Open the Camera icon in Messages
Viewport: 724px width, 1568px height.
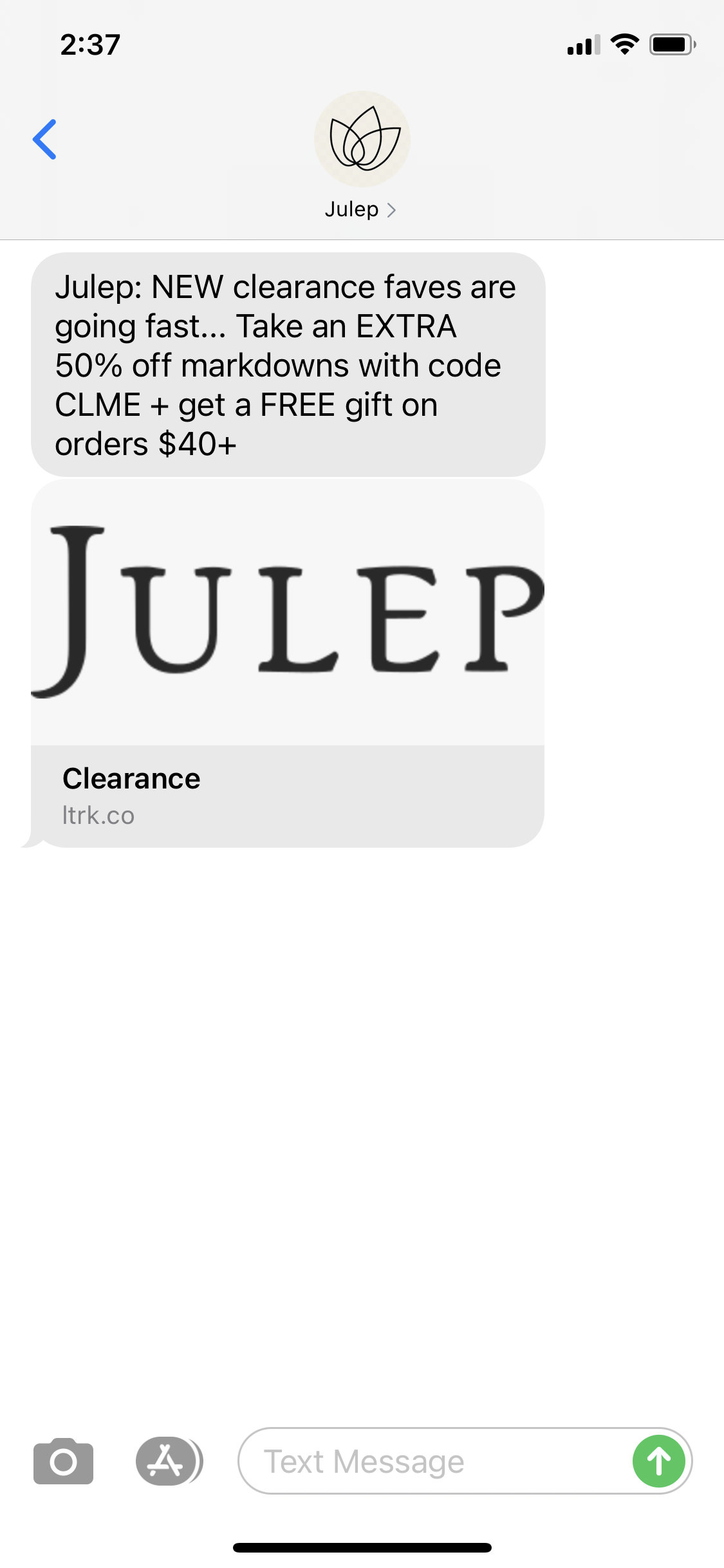click(63, 1462)
